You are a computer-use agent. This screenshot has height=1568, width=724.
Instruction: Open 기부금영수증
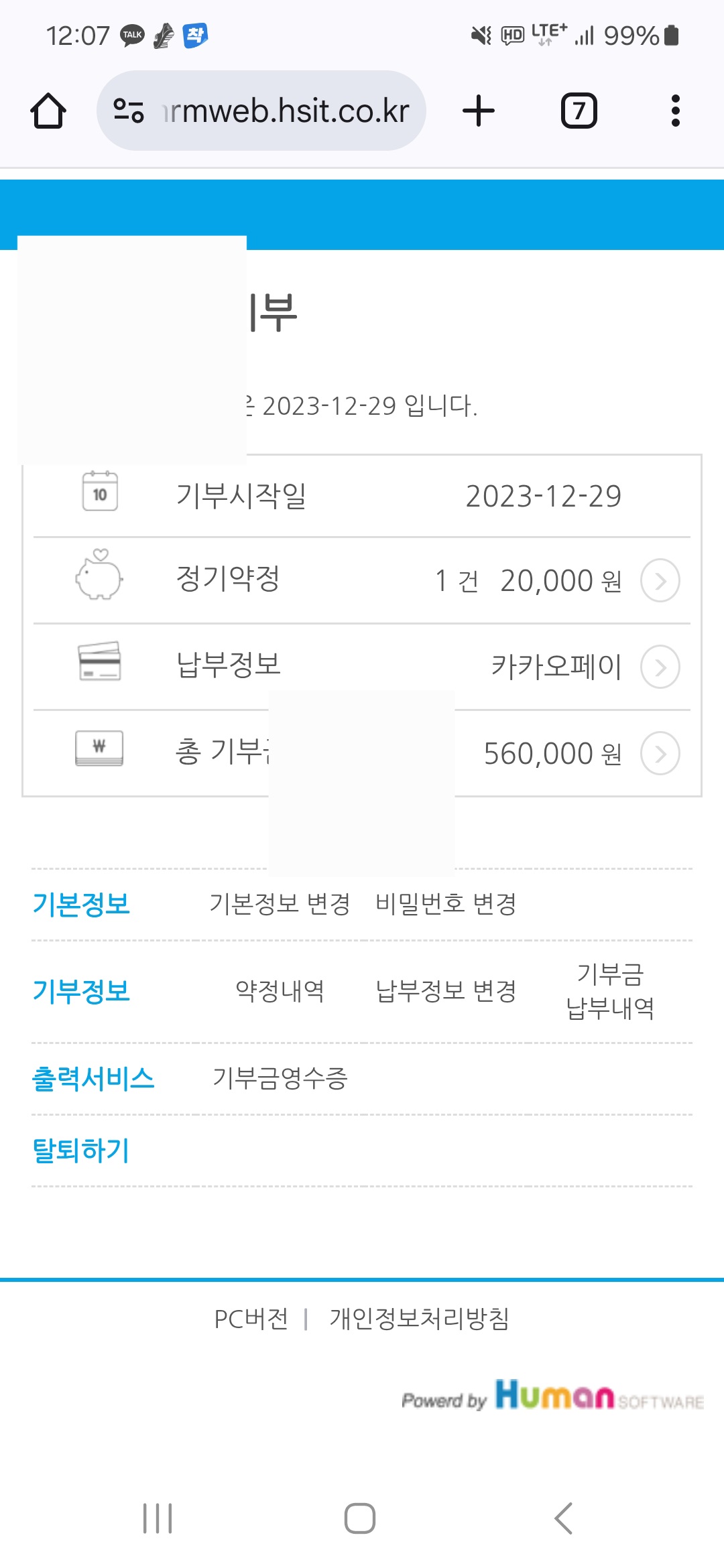click(280, 1078)
